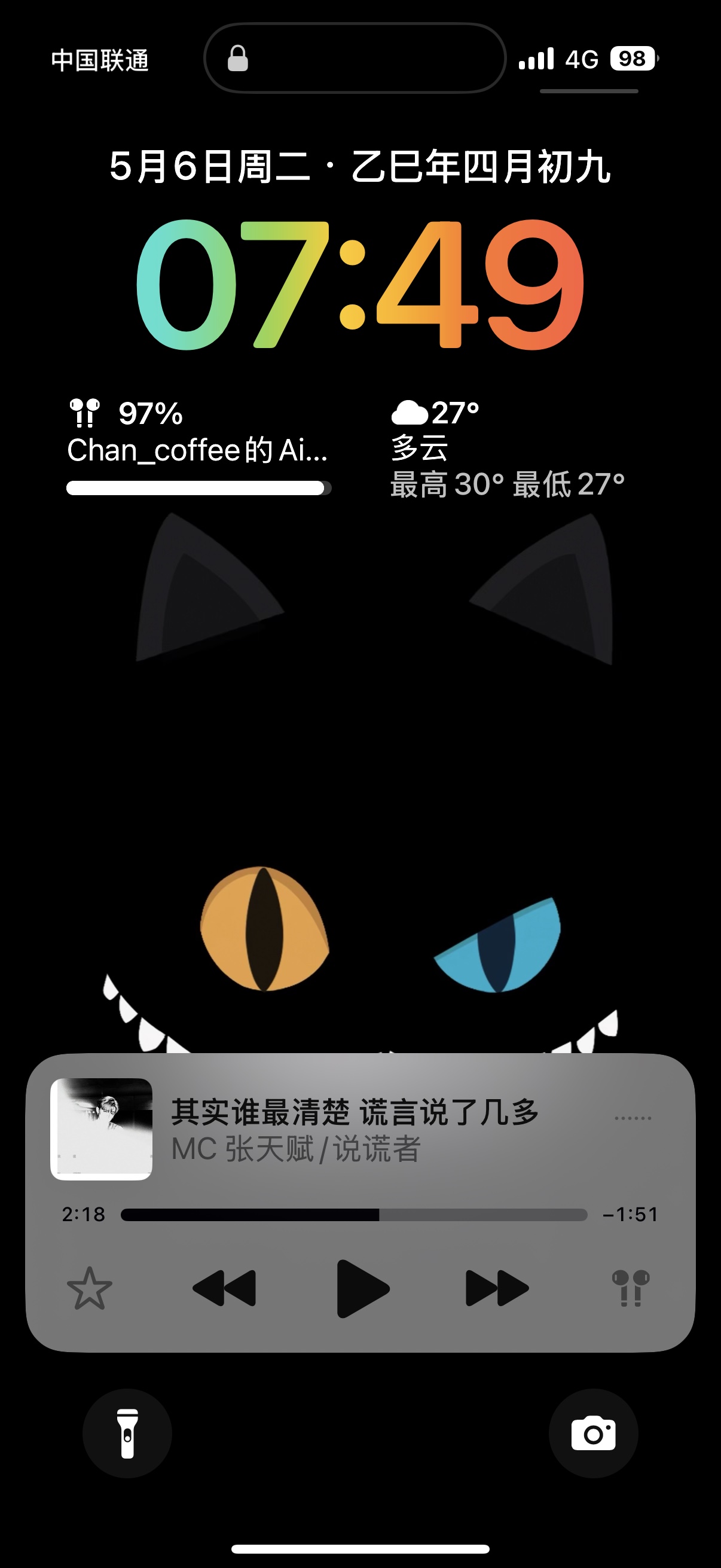The height and width of the screenshot is (1568, 721).
Task: Tap the date and lunar calendar widget
Action: click(x=360, y=166)
